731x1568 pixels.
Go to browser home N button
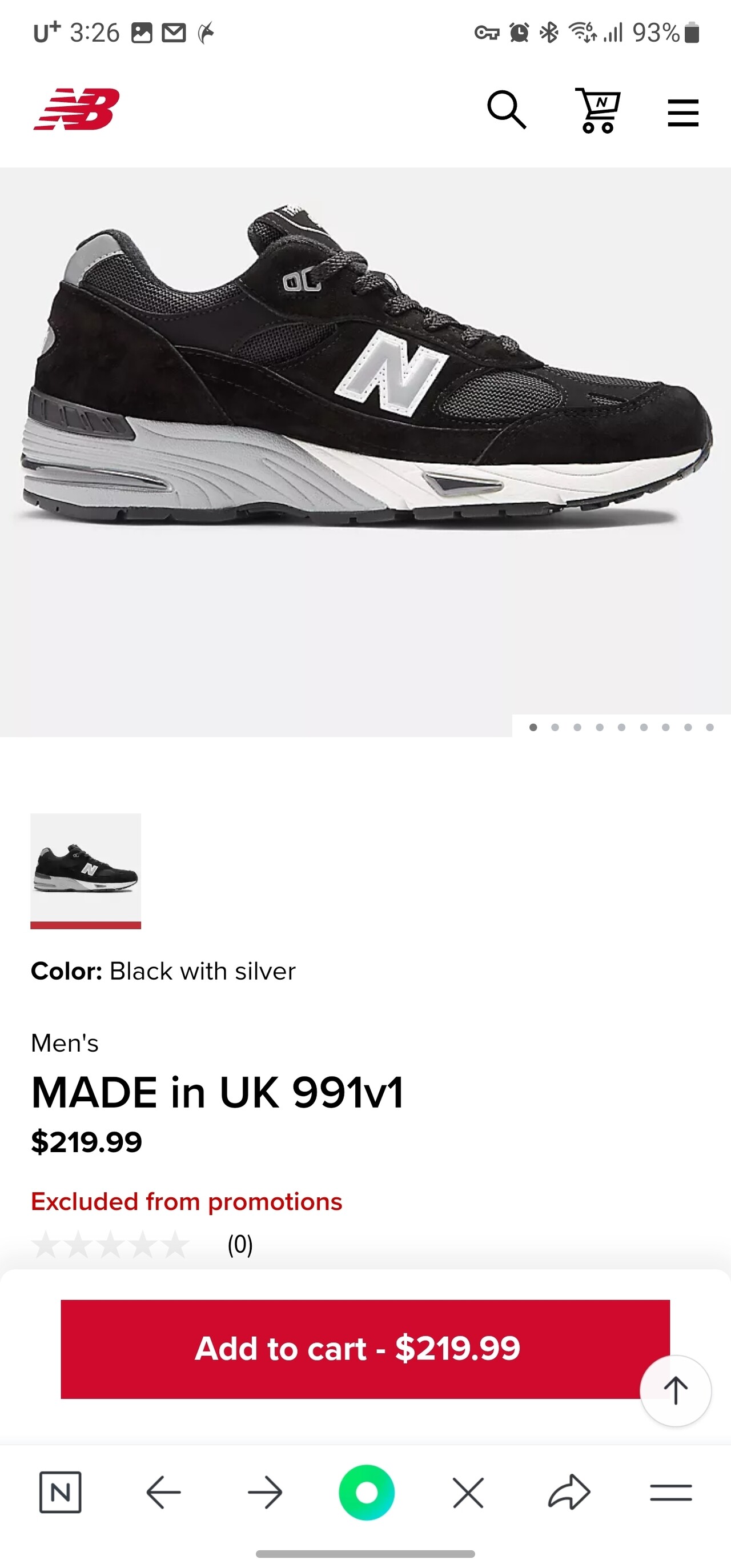(61, 1493)
